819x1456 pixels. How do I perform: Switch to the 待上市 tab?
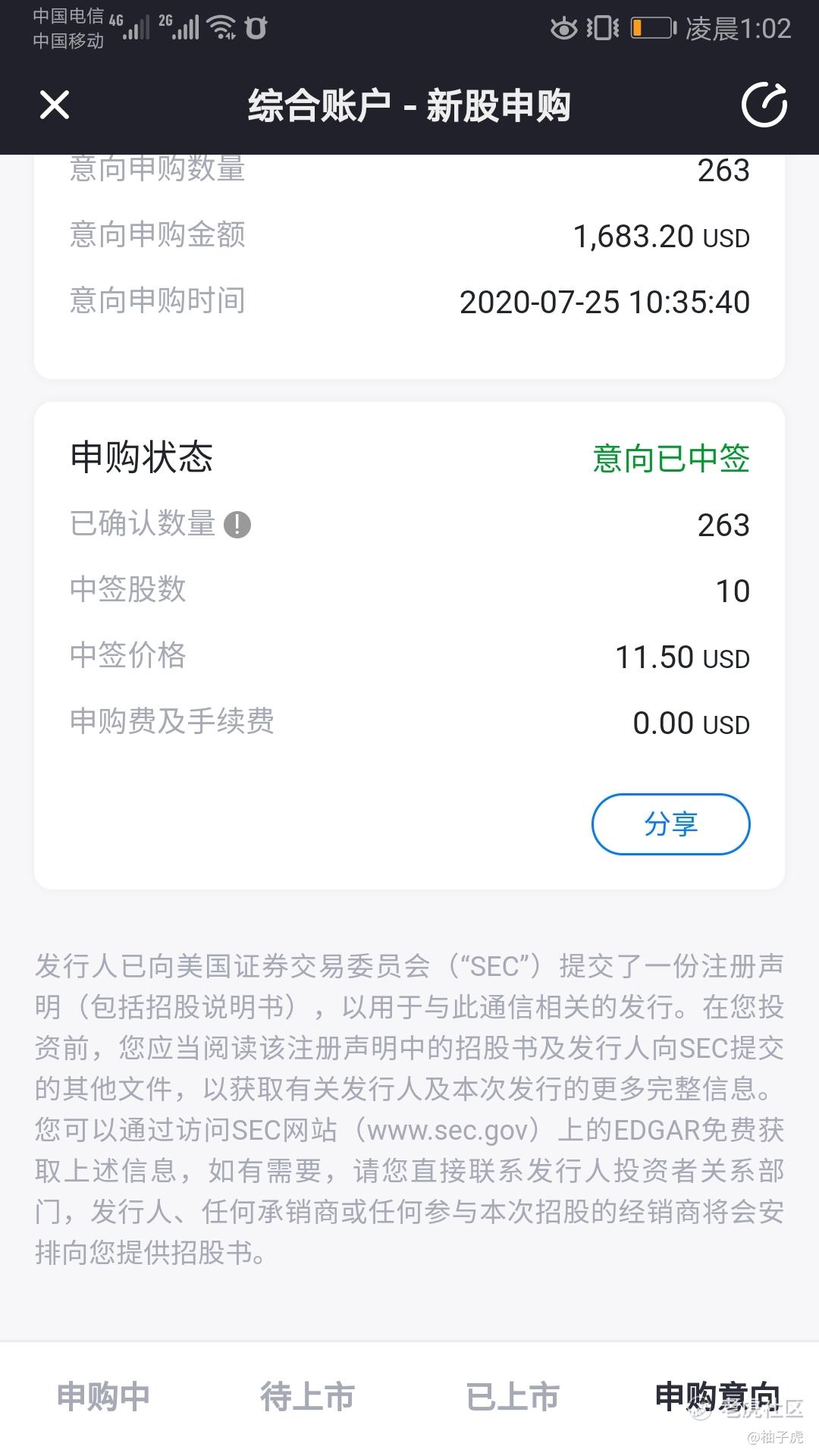(307, 1396)
